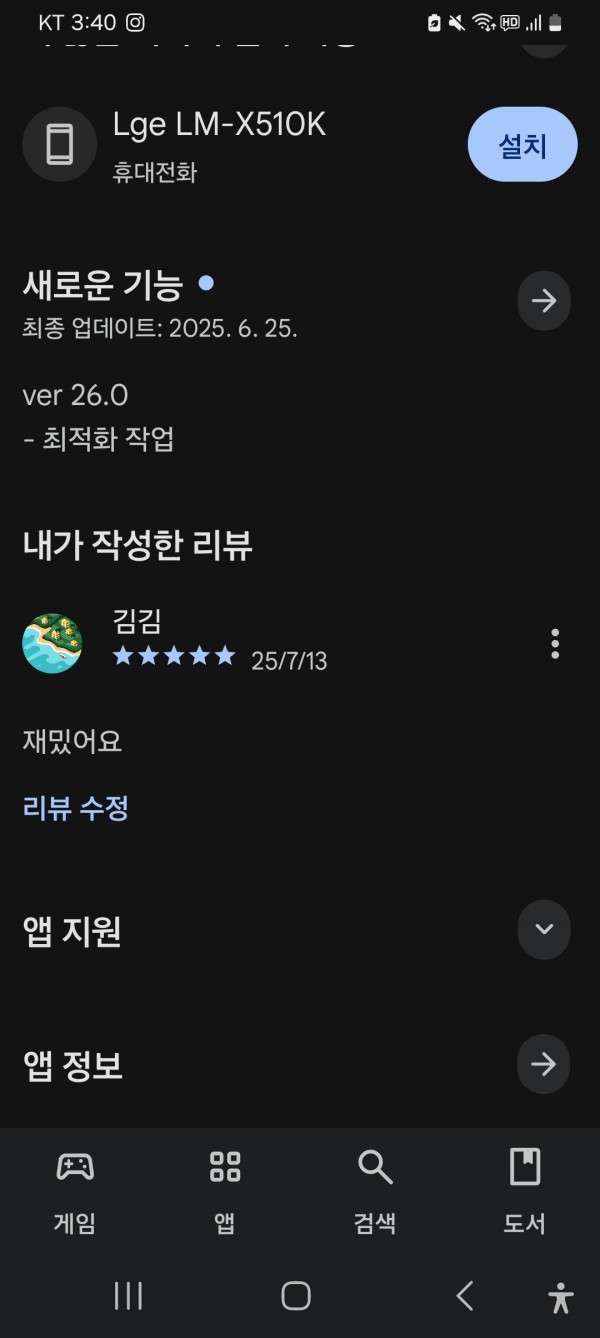Go back with system back button
The image size is (600, 1338).
(x=465, y=1296)
